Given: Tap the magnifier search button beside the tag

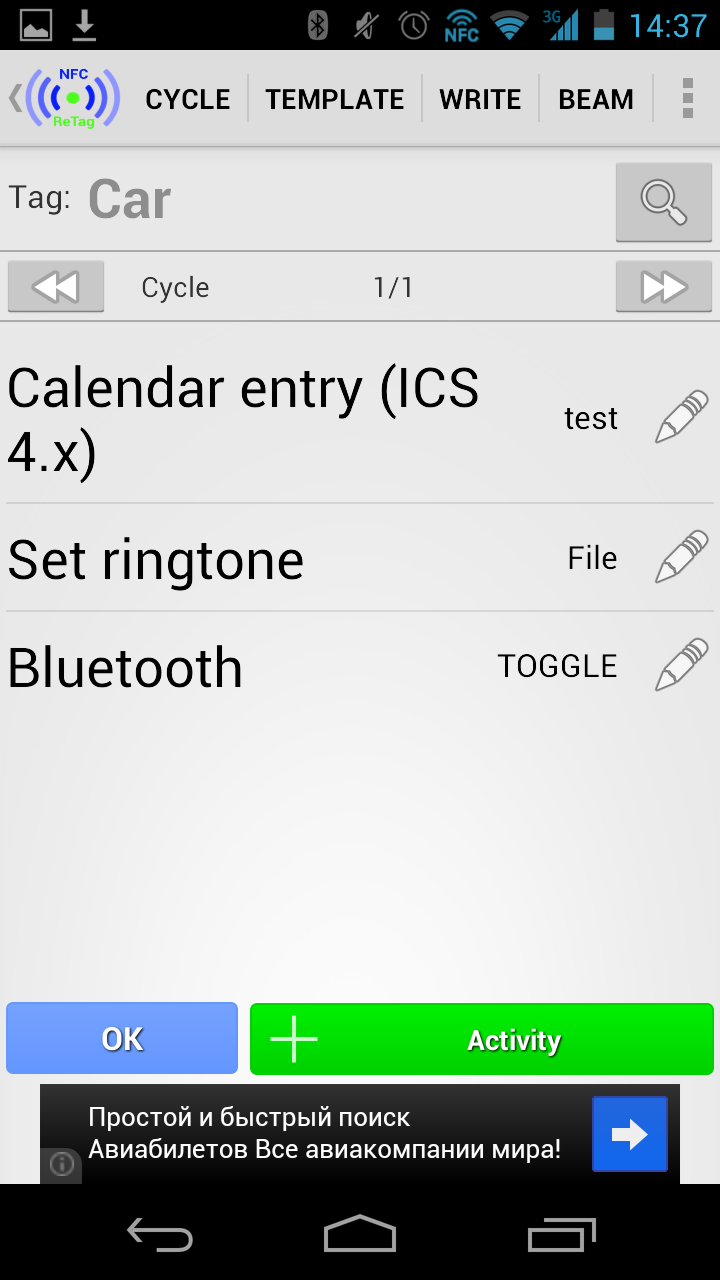Looking at the screenshot, I should click(663, 201).
